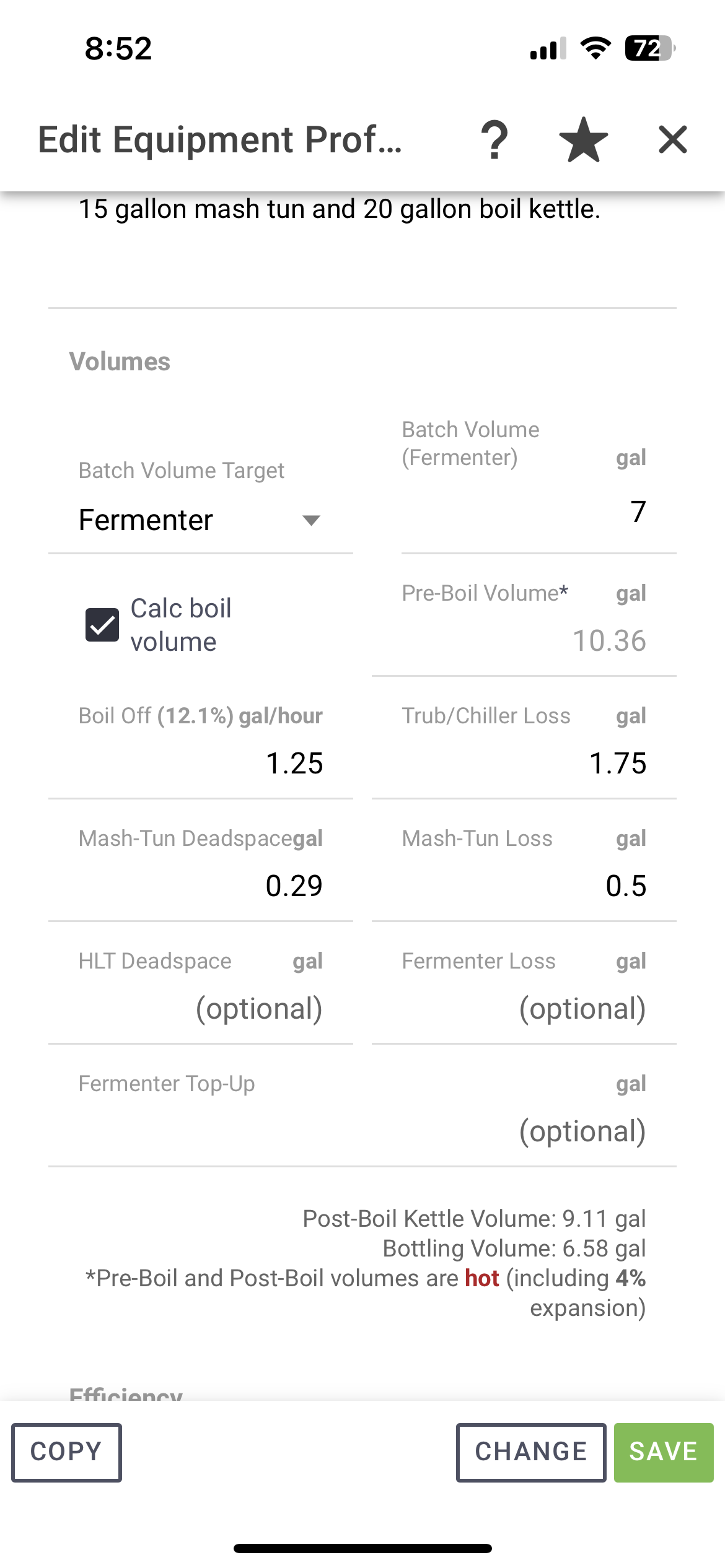Fill in the Fermenter Top-Up field
Image resolution: width=725 pixels, height=1568 pixels.
click(x=362, y=1131)
